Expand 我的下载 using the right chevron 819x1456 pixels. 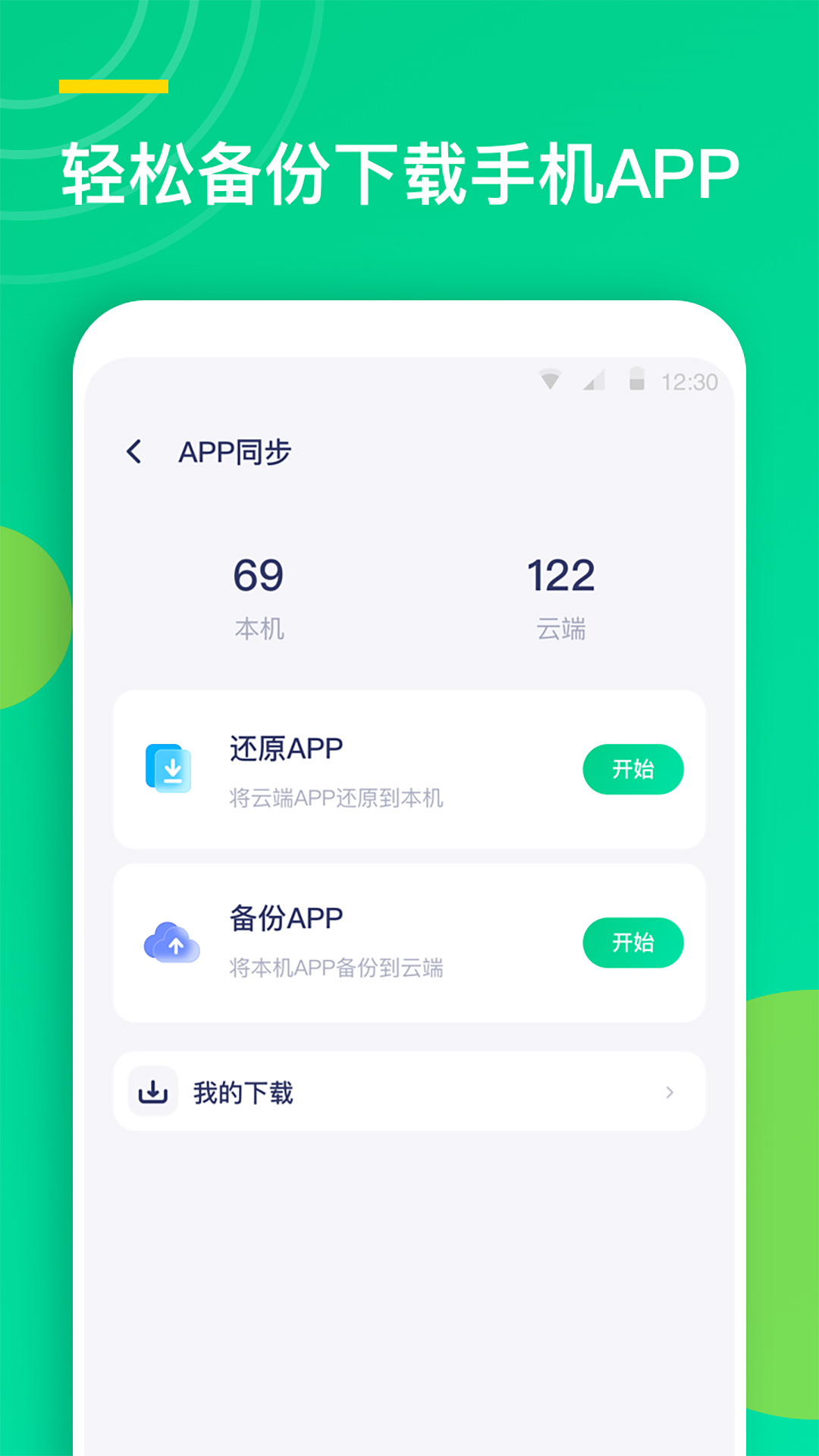[x=670, y=1092]
